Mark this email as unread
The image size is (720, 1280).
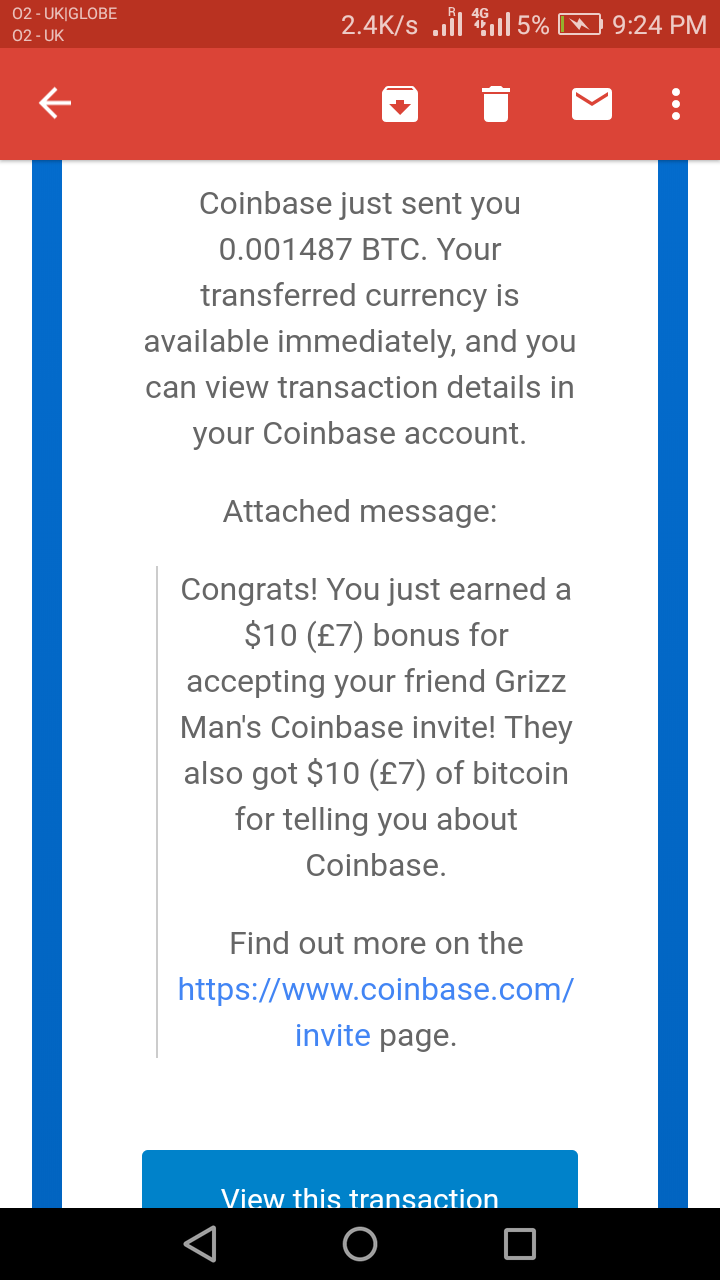592,103
